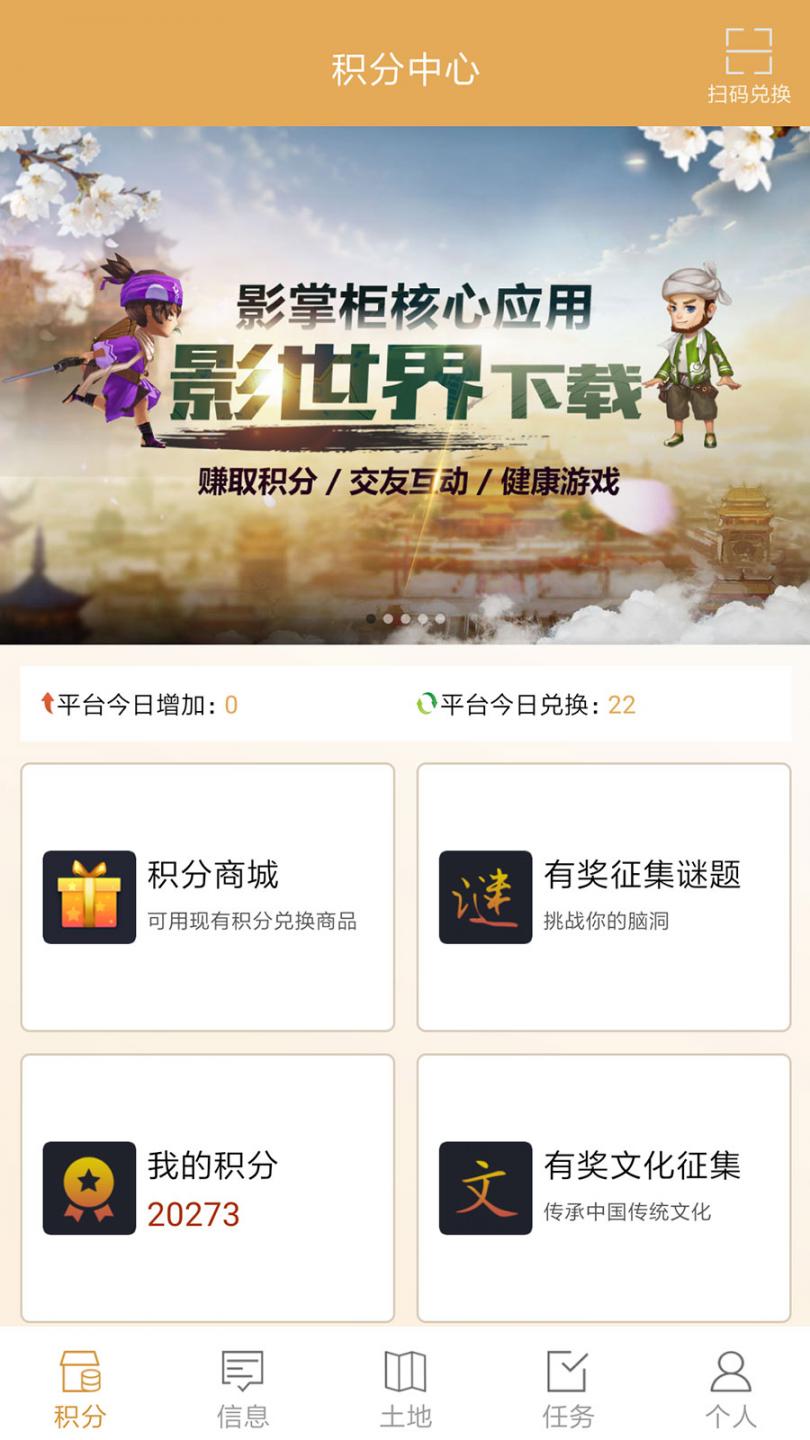Open the 积分商城 card
This screenshot has height=1440, width=810.
coord(207,897)
